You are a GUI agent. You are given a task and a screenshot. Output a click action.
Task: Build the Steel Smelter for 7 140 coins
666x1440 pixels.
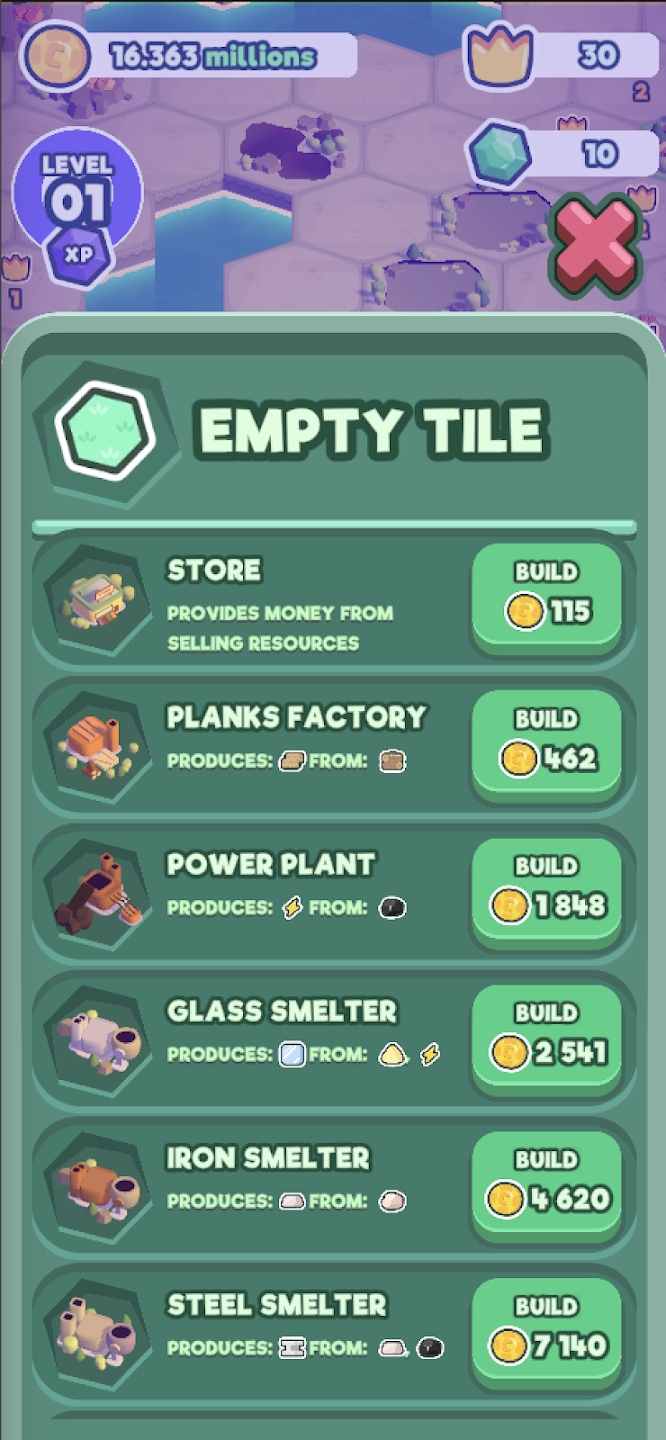[x=547, y=1330]
